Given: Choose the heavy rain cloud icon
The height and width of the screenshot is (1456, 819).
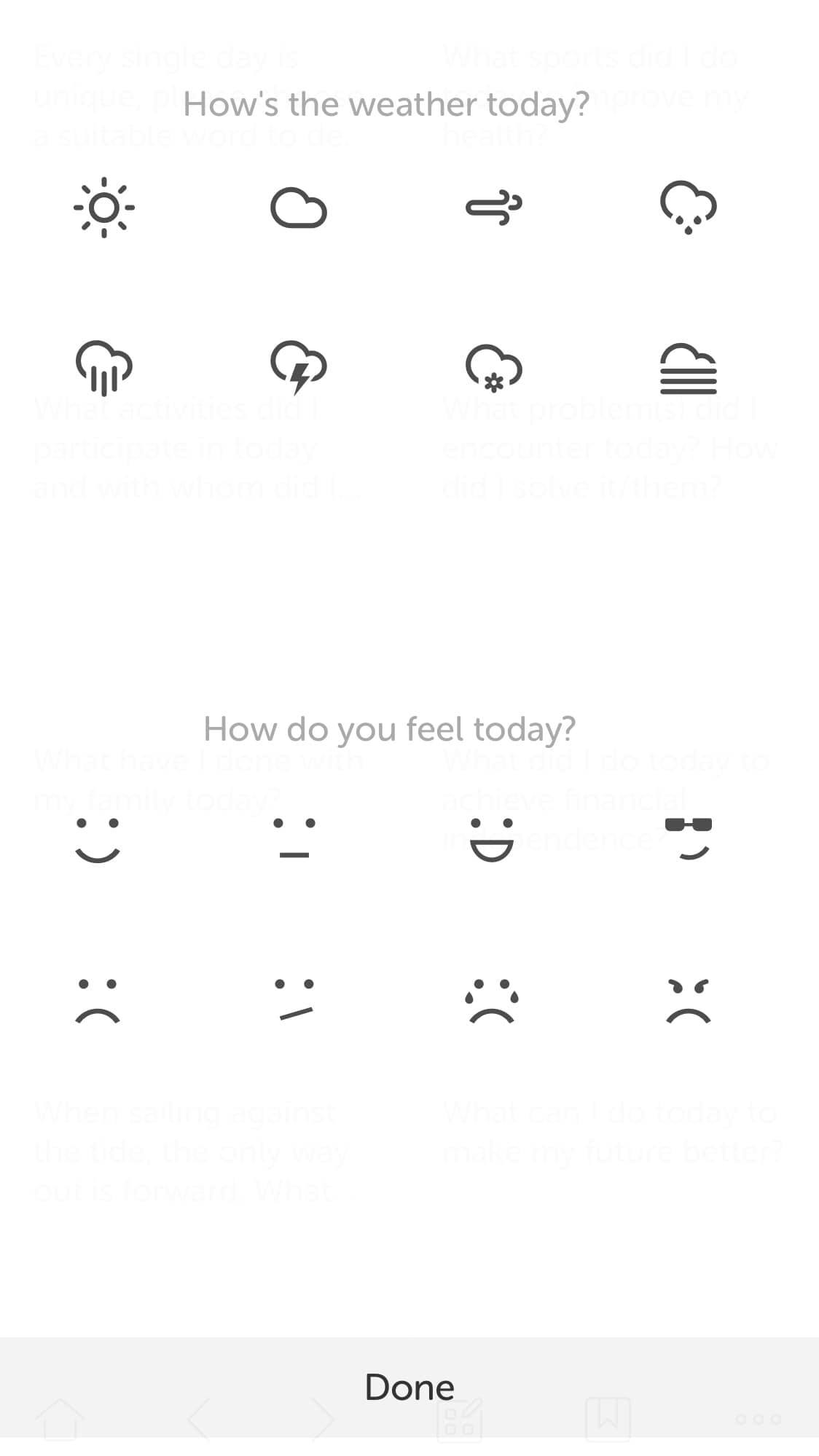Looking at the screenshot, I should pyautogui.click(x=104, y=367).
